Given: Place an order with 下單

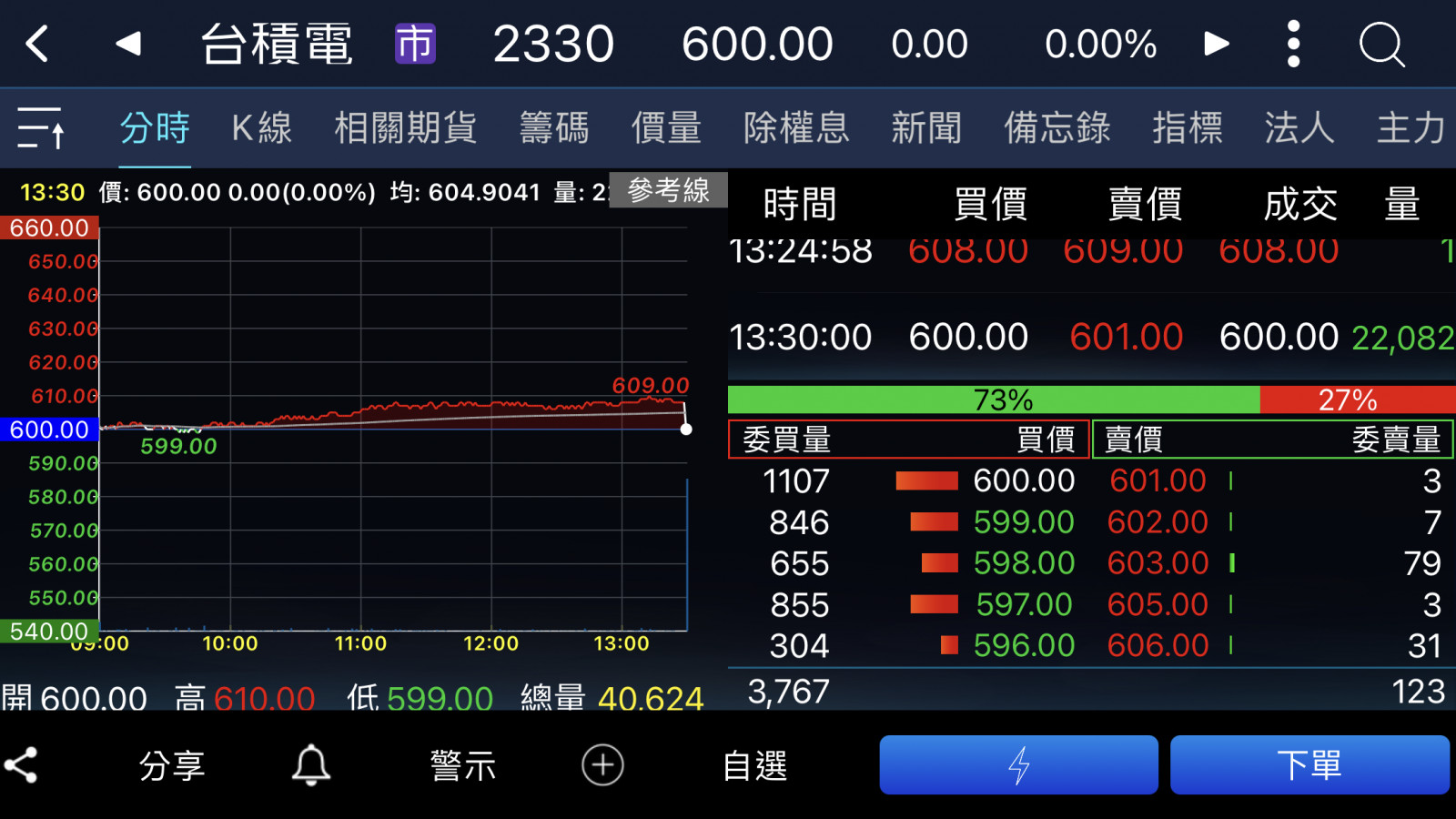Looking at the screenshot, I should coord(1309,765).
